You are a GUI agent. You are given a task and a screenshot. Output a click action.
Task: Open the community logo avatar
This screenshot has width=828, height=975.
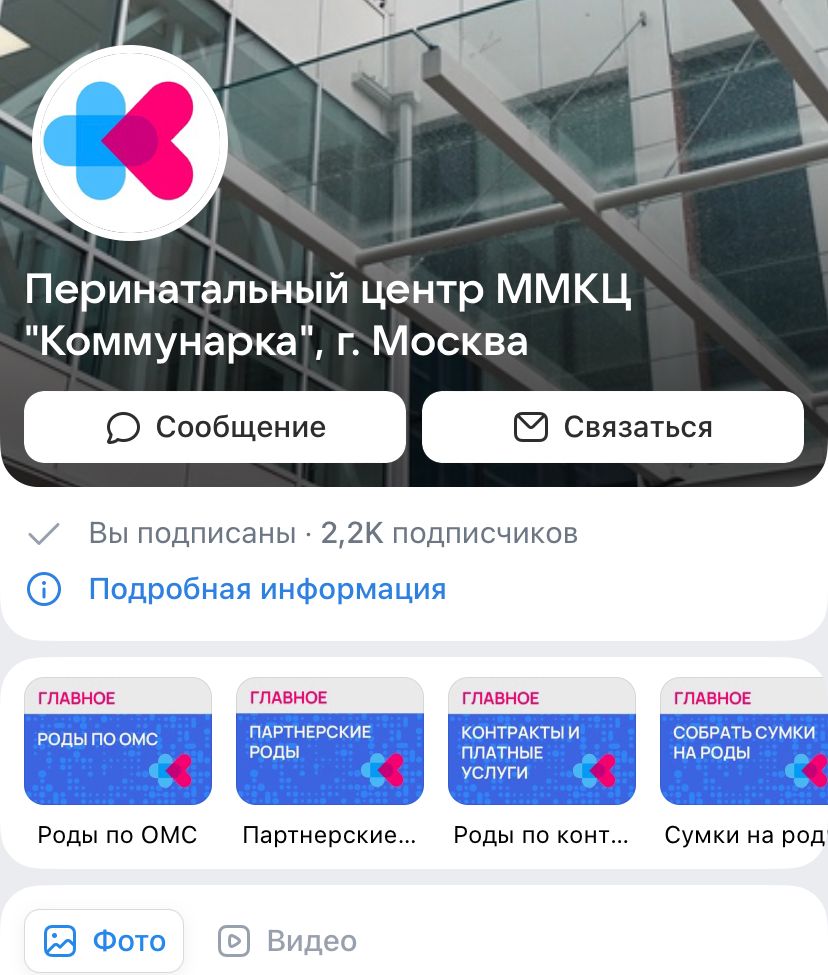pos(130,142)
